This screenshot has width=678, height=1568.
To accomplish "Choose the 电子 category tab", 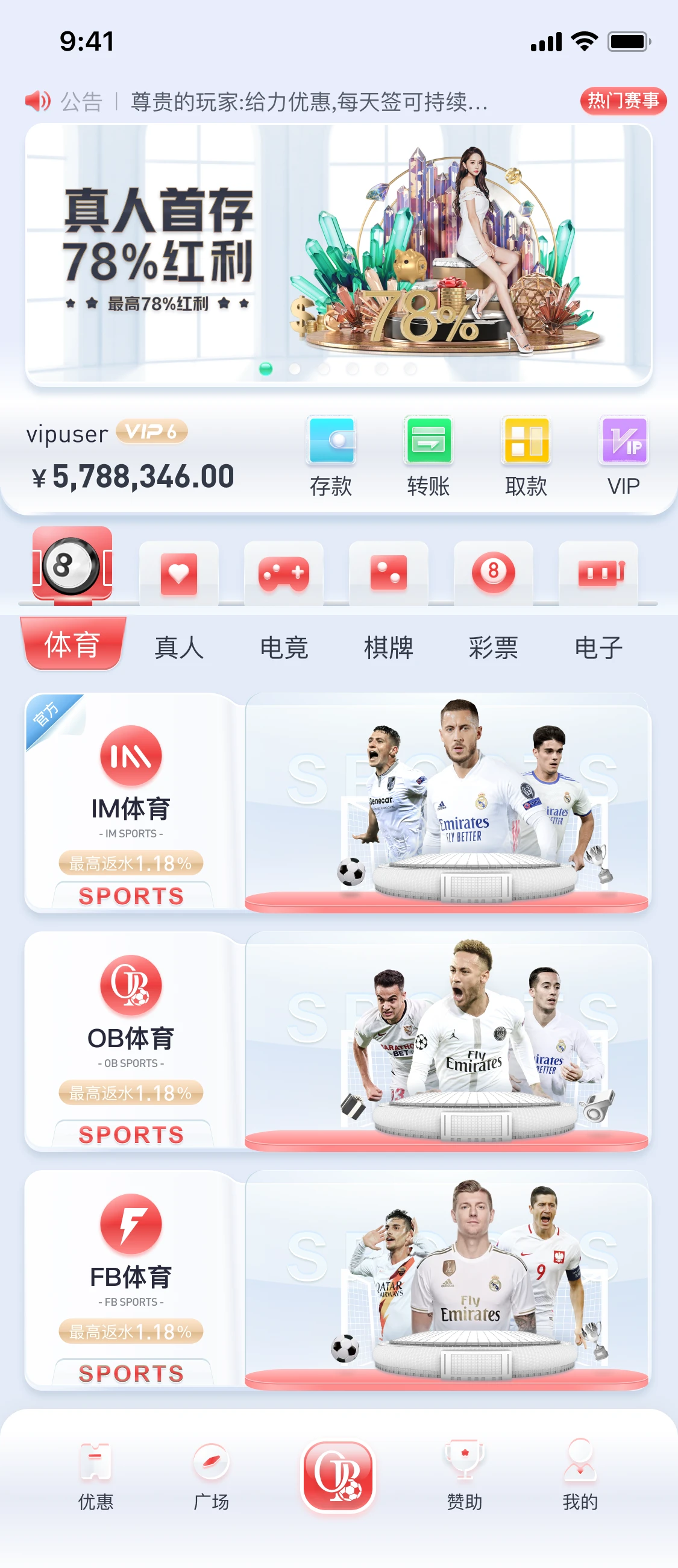I will click(598, 647).
